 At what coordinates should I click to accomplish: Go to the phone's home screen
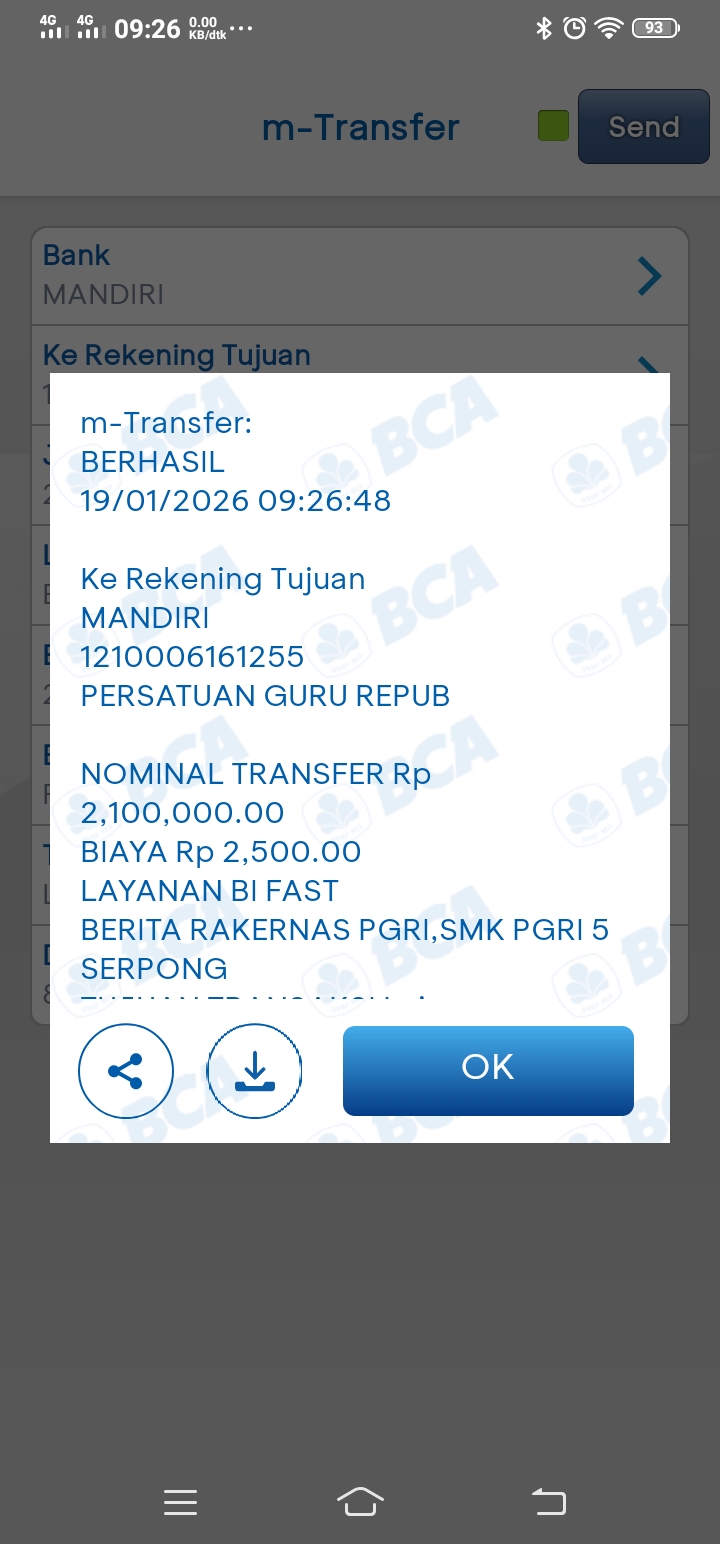pos(360,1501)
